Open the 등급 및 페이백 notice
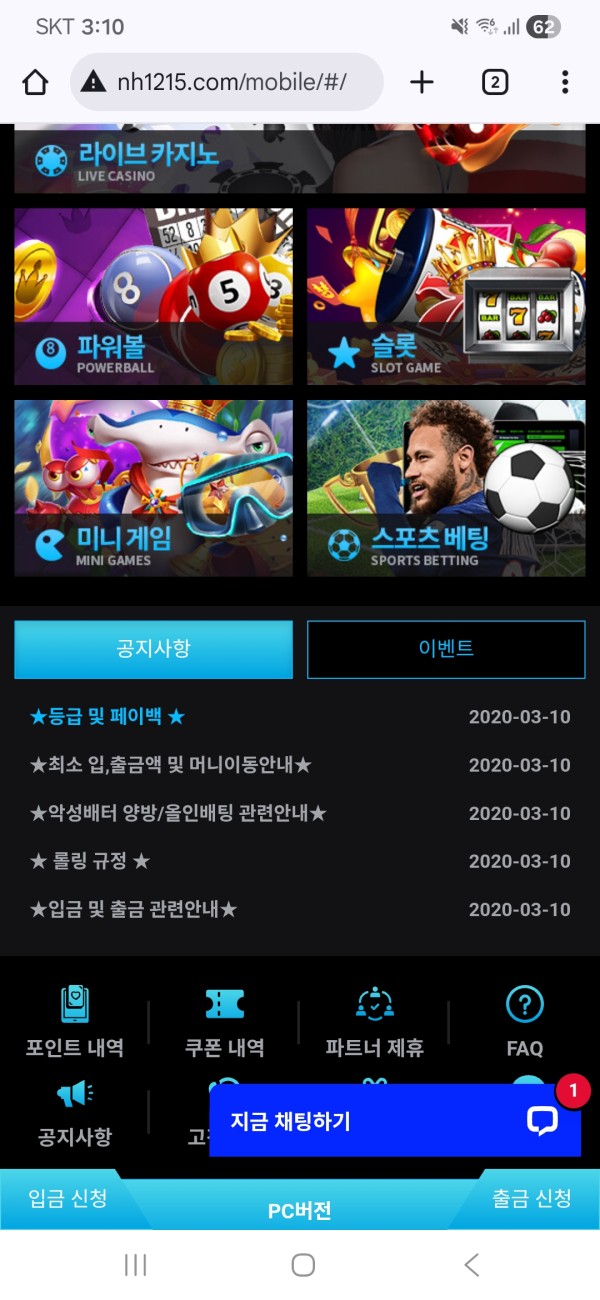The image size is (600, 1300). click(108, 717)
